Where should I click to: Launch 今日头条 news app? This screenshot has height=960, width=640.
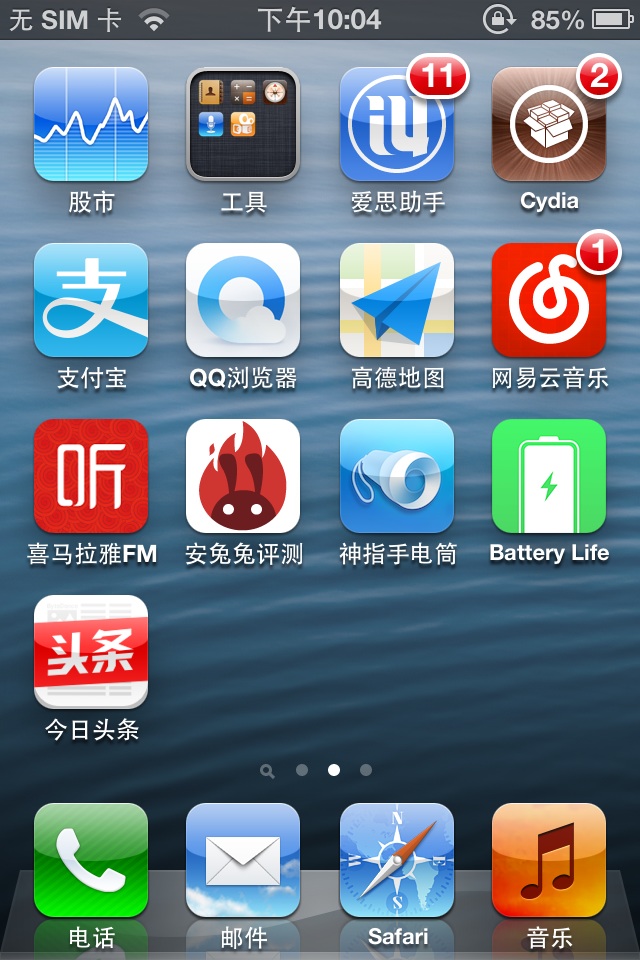tap(91, 652)
